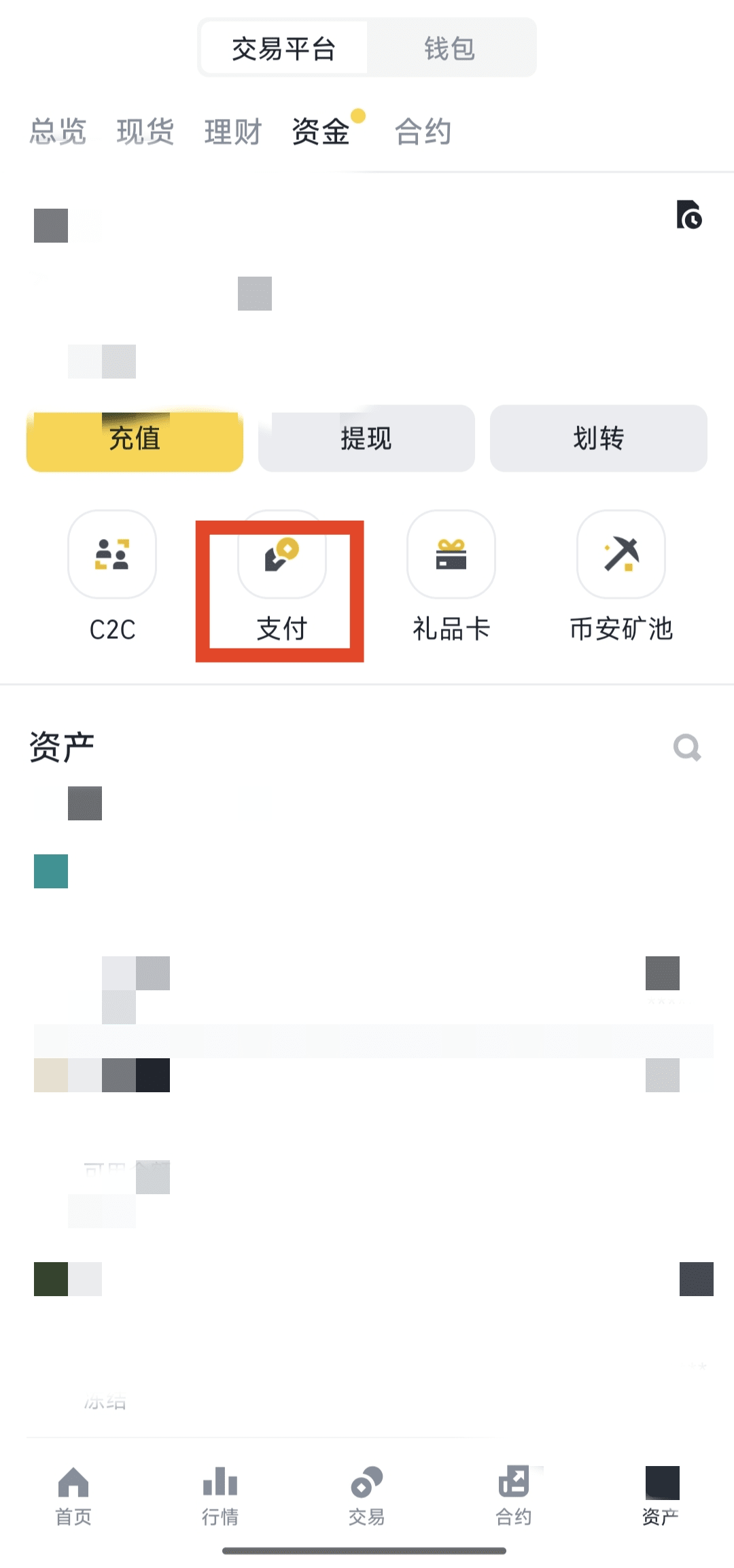Open the 合约 tab in bottom navigation
Screen dimensions: 734x1568
(x=514, y=1496)
